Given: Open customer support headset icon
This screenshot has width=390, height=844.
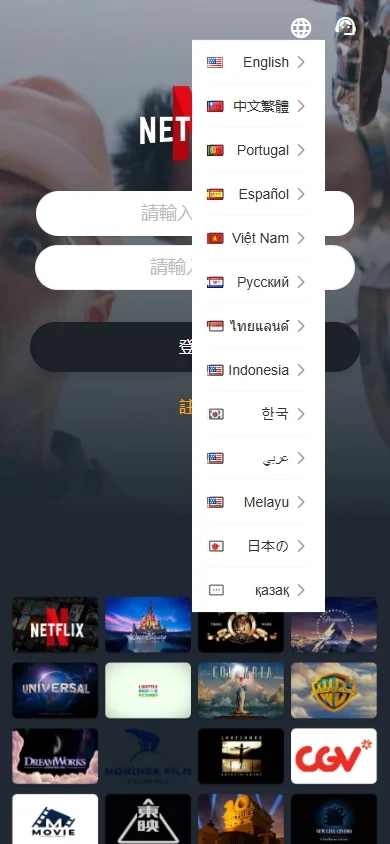Looking at the screenshot, I should [x=345, y=26].
